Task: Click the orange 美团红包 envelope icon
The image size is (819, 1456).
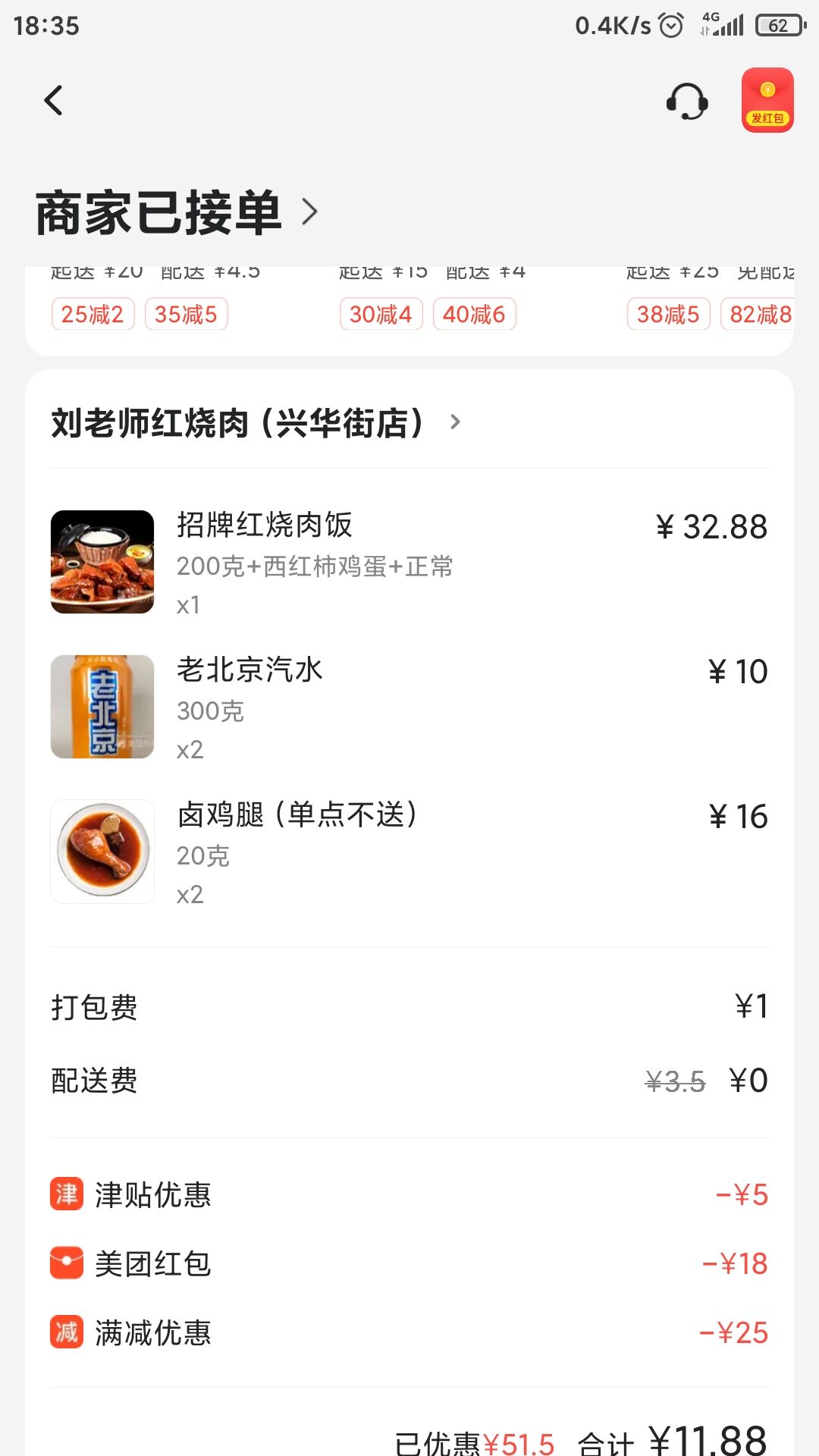Action: tap(67, 1263)
